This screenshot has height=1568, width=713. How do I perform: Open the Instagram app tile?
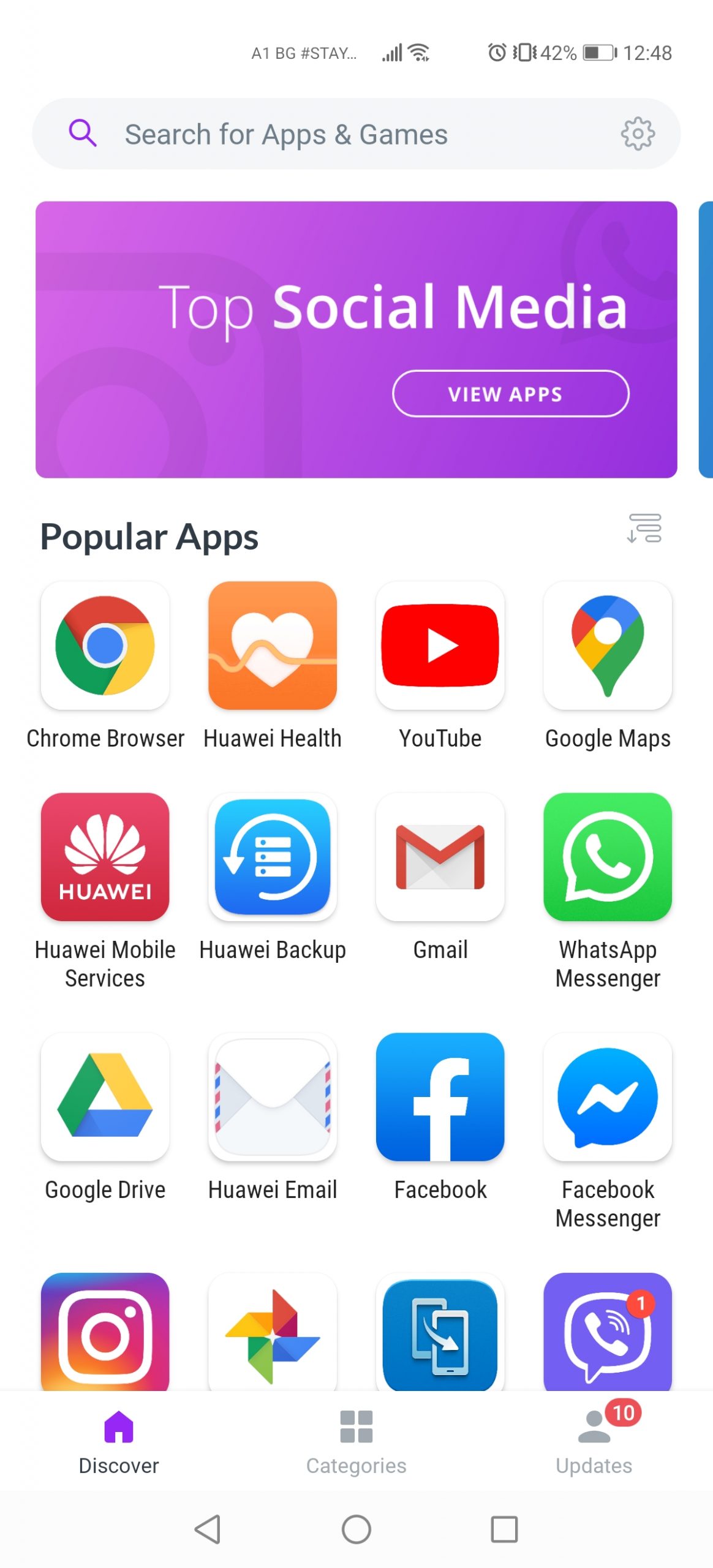(x=105, y=1332)
